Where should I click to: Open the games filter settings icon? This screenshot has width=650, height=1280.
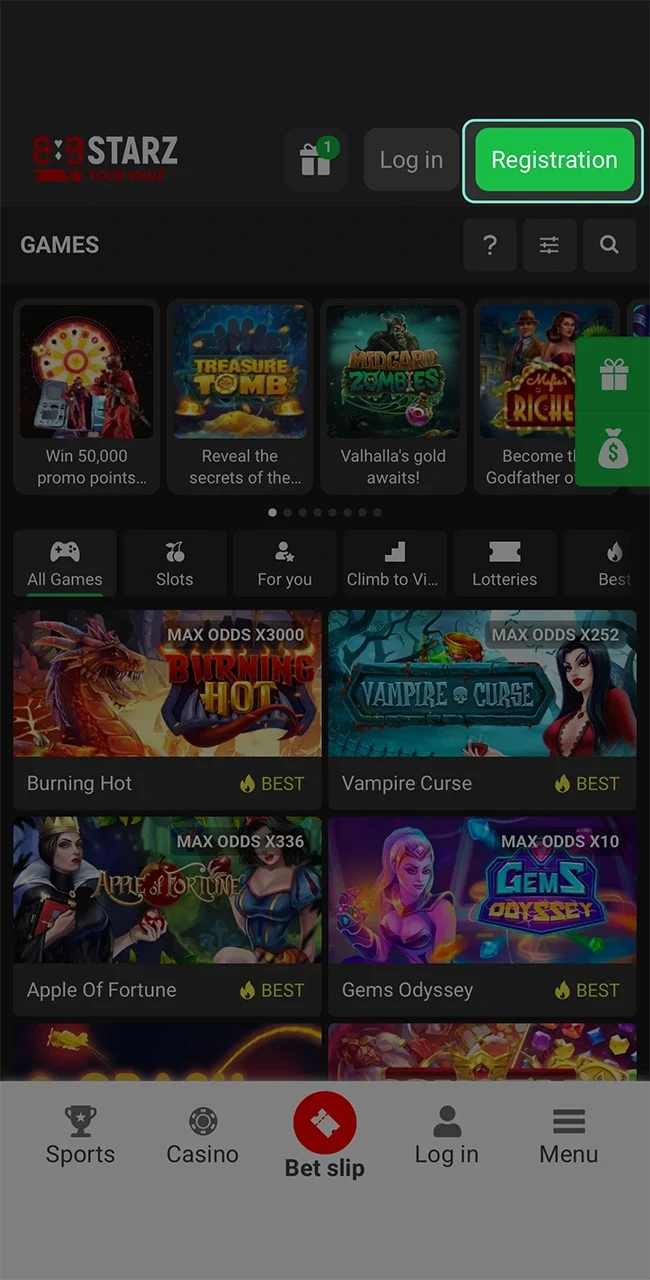[x=550, y=245]
